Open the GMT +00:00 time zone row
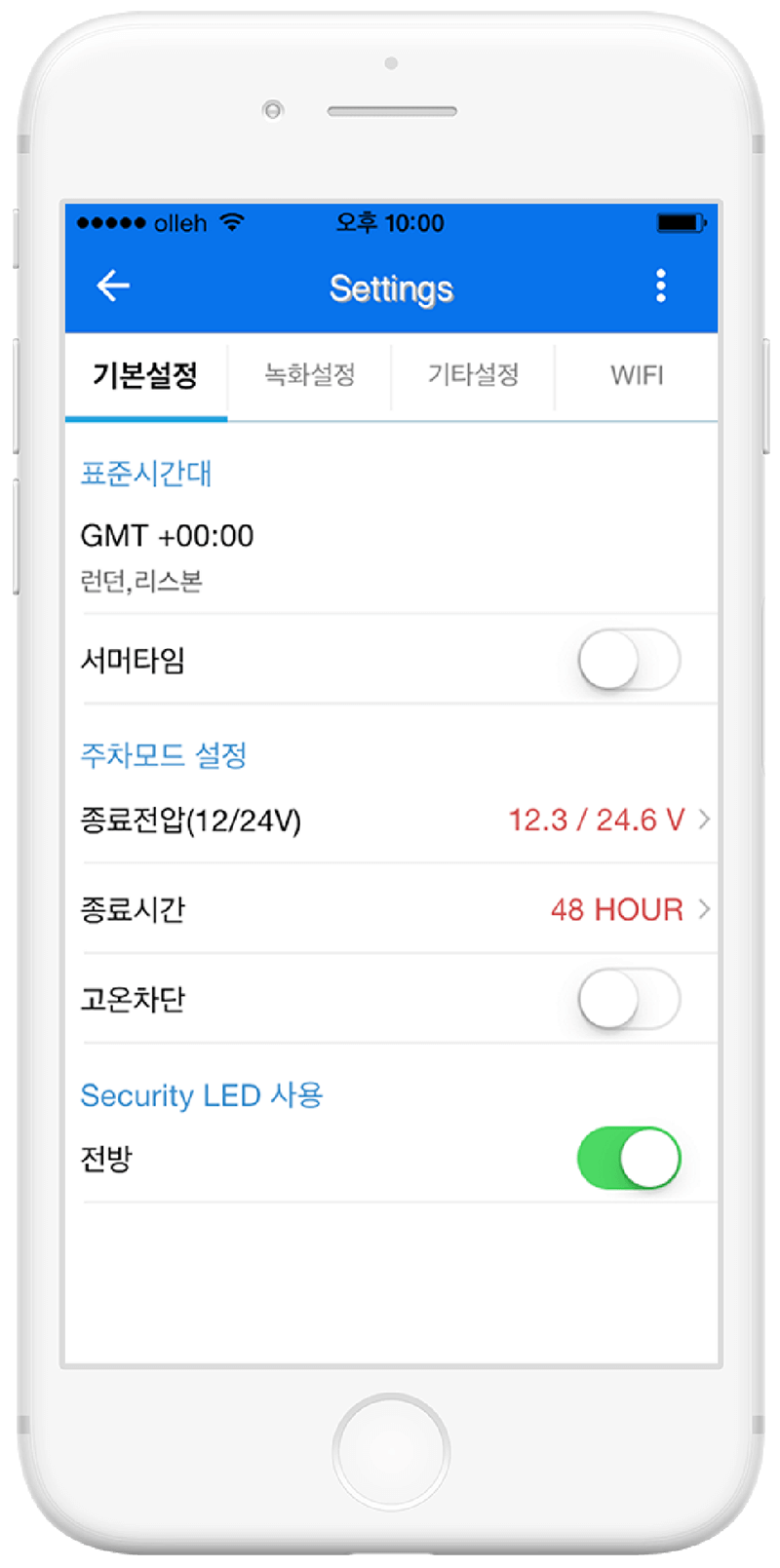The image size is (780, 1568). click(392, 556)
